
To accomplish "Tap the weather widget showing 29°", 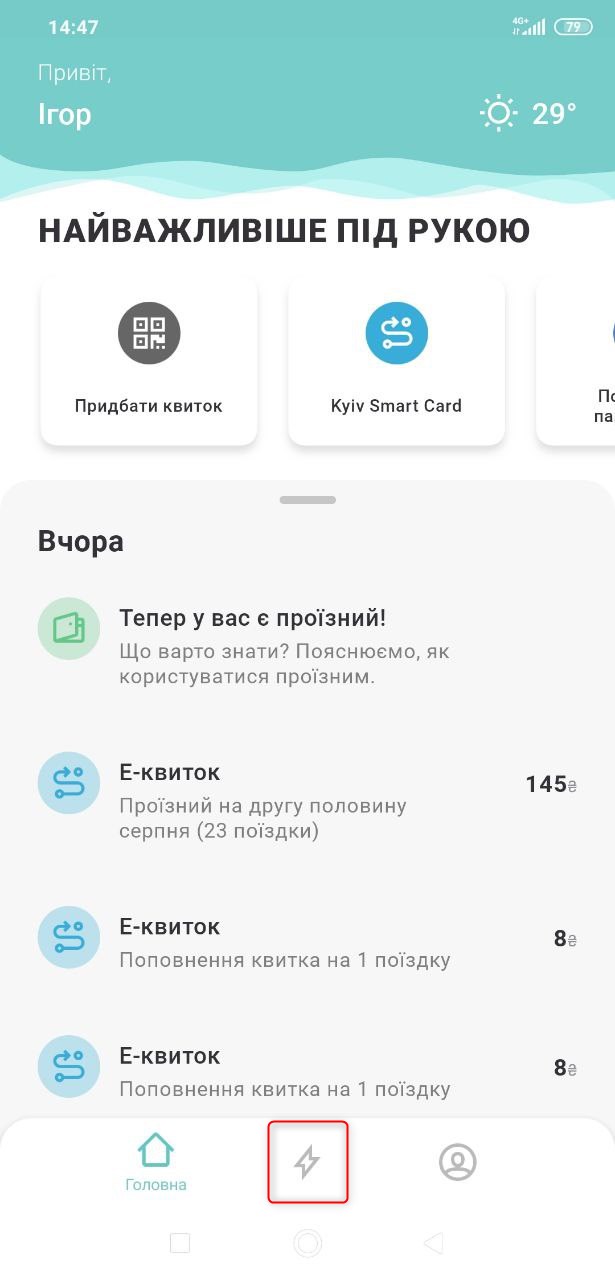I will [x=528, y=114].
